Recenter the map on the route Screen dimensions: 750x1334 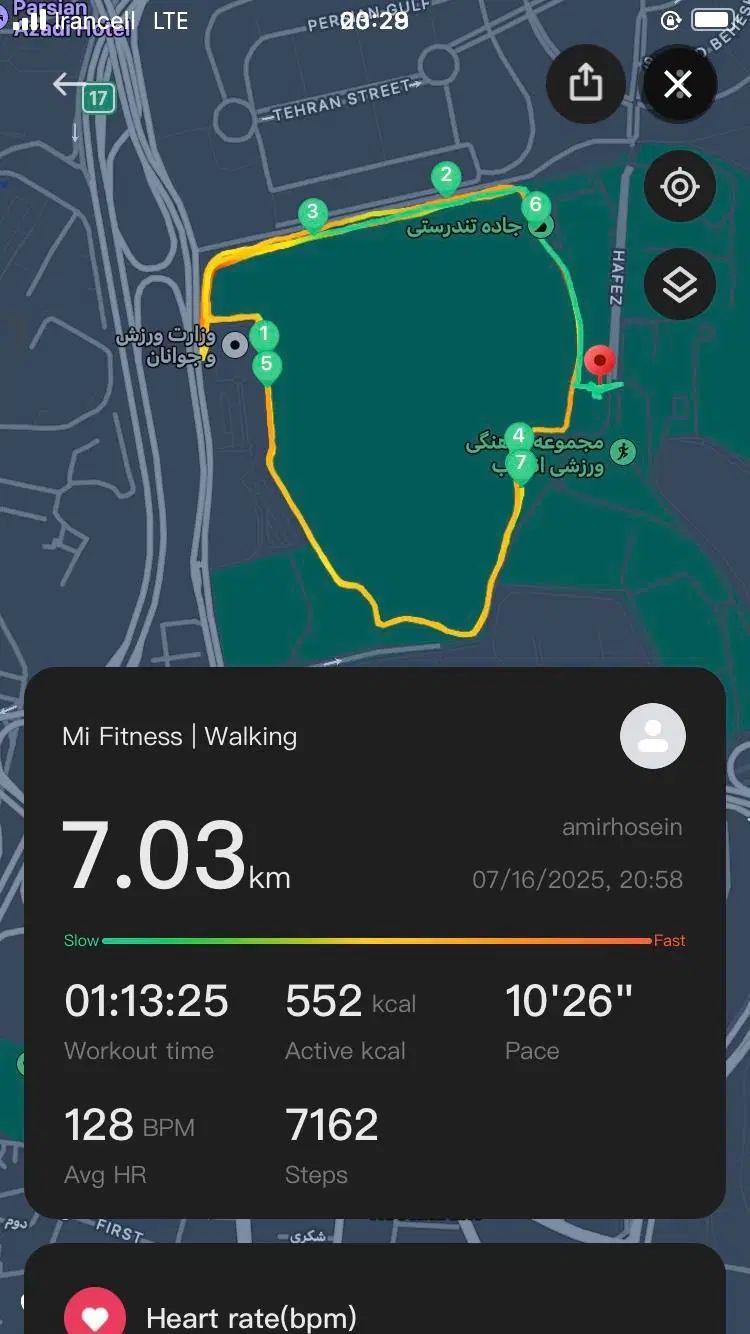tap(679, 186)
